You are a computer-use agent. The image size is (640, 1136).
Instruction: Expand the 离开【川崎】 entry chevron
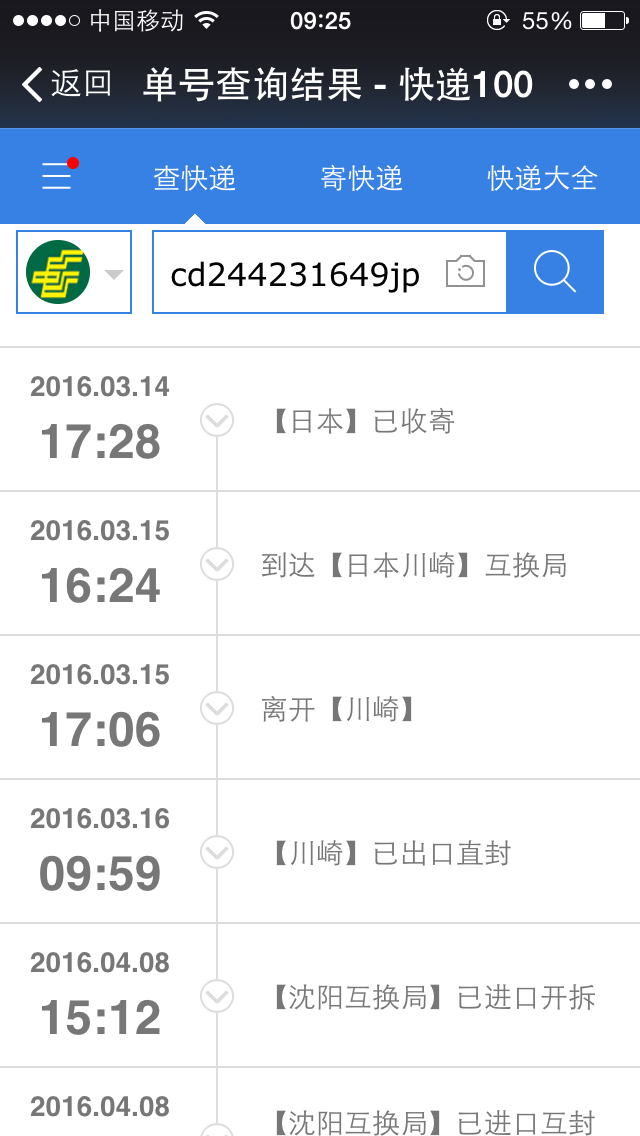point(217,709)
